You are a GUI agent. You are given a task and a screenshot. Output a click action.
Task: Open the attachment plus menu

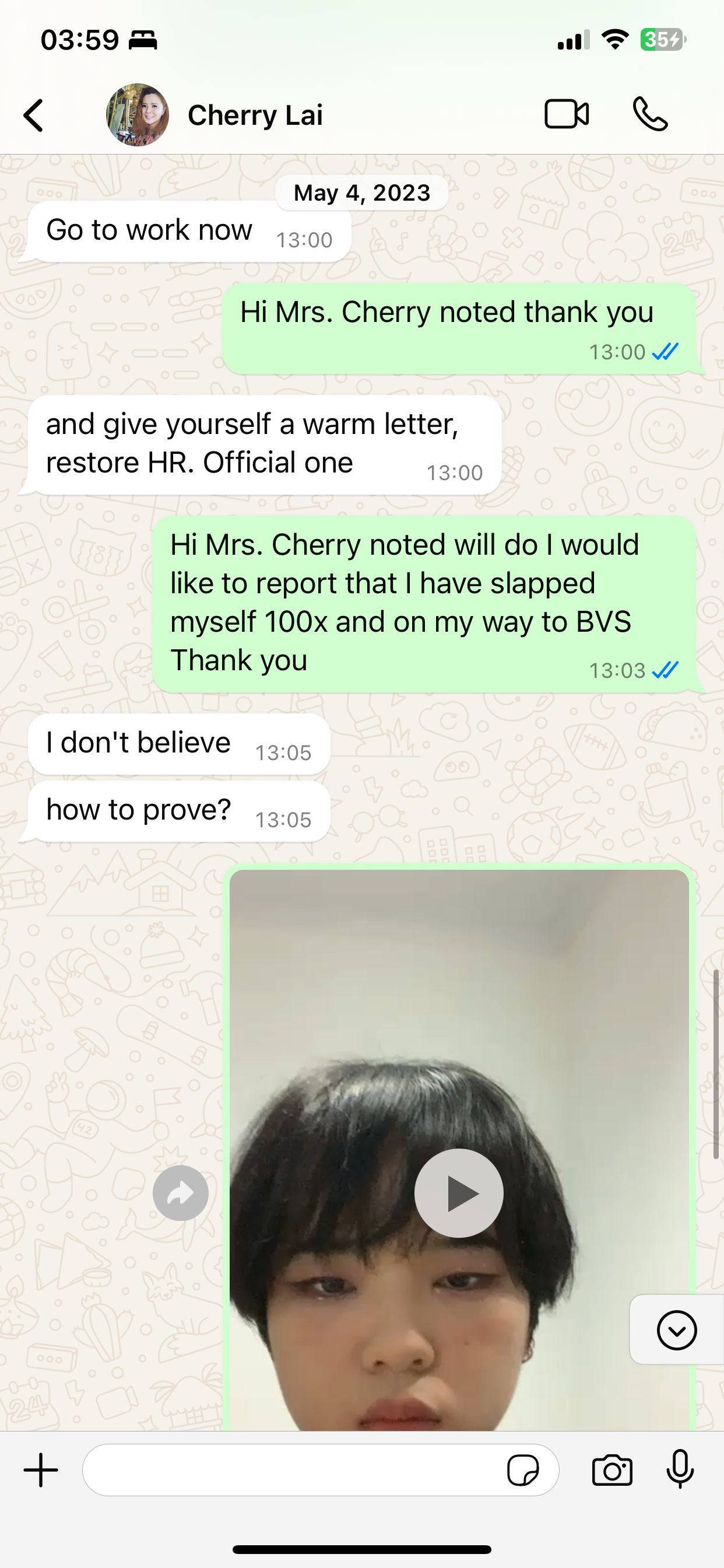pos(41,1470)
